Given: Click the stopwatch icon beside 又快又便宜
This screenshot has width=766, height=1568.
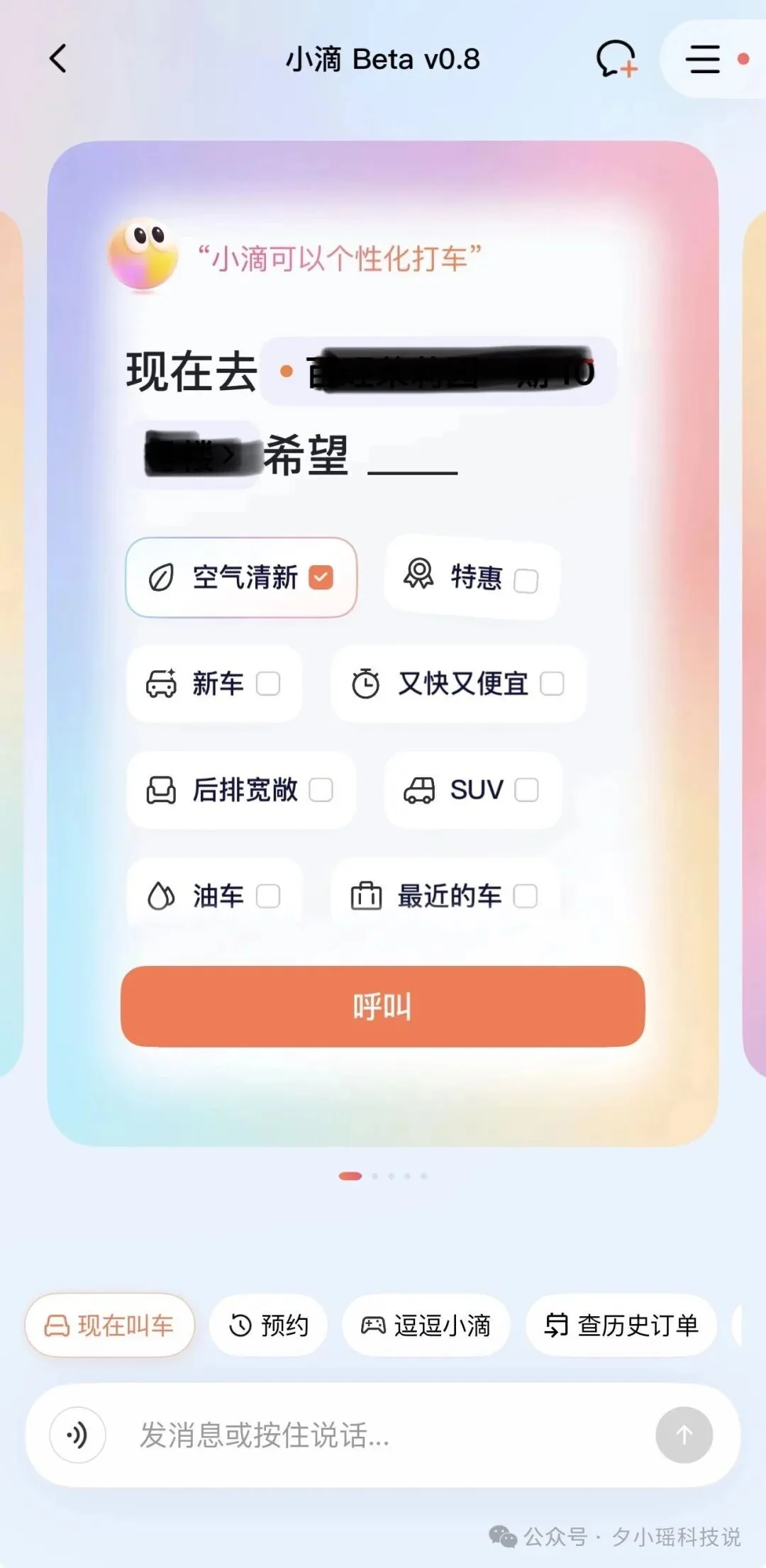Looking at the screenshot, I should [366, 684].
